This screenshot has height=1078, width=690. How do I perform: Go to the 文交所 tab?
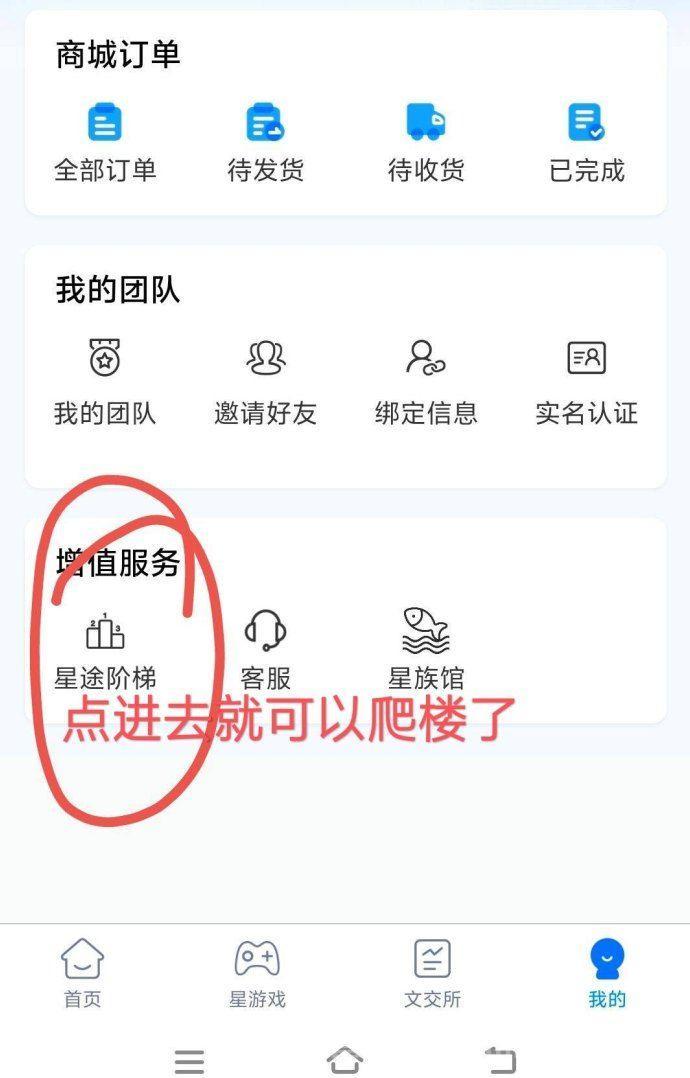432,972
